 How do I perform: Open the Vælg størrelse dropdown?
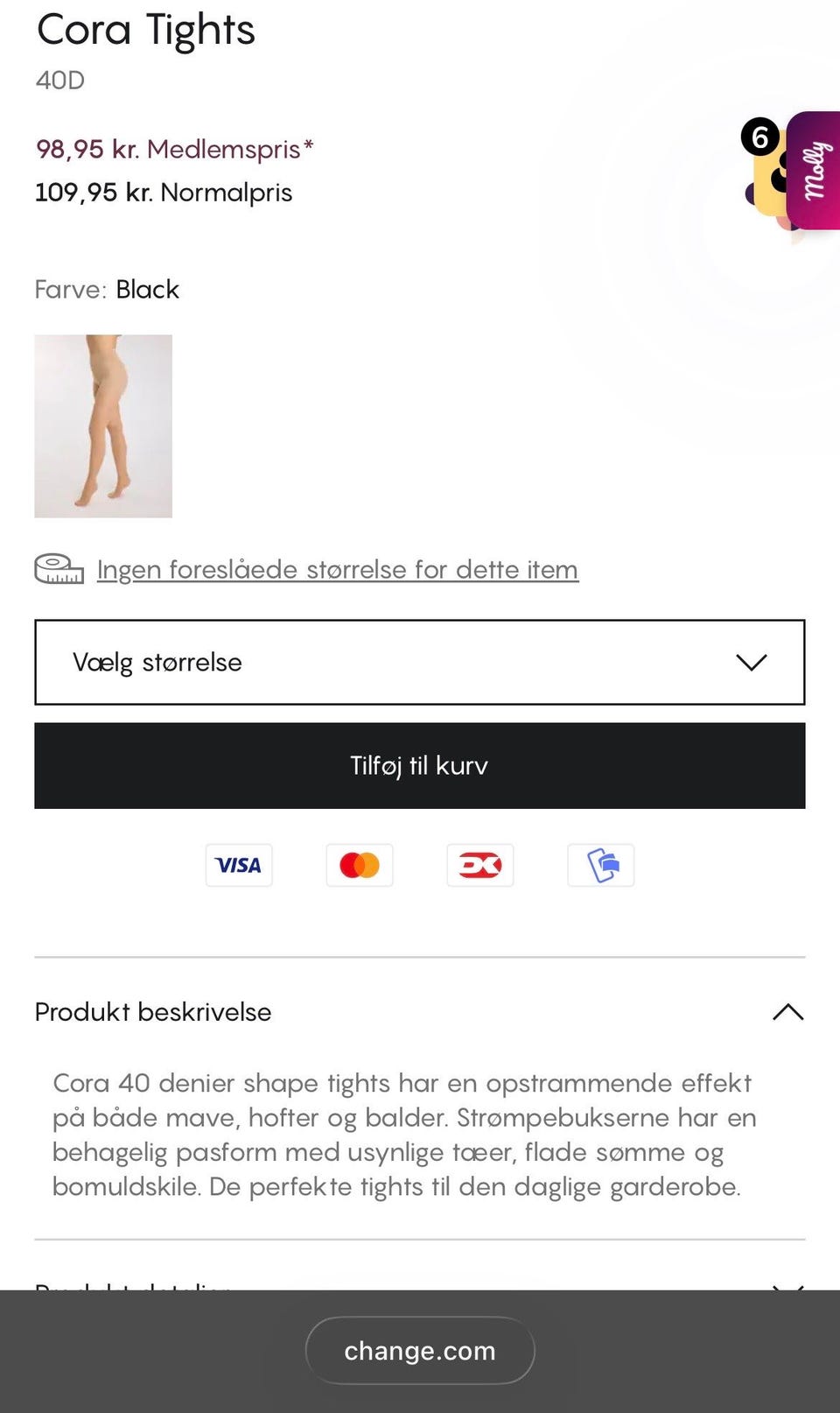[x=419, y=663]
